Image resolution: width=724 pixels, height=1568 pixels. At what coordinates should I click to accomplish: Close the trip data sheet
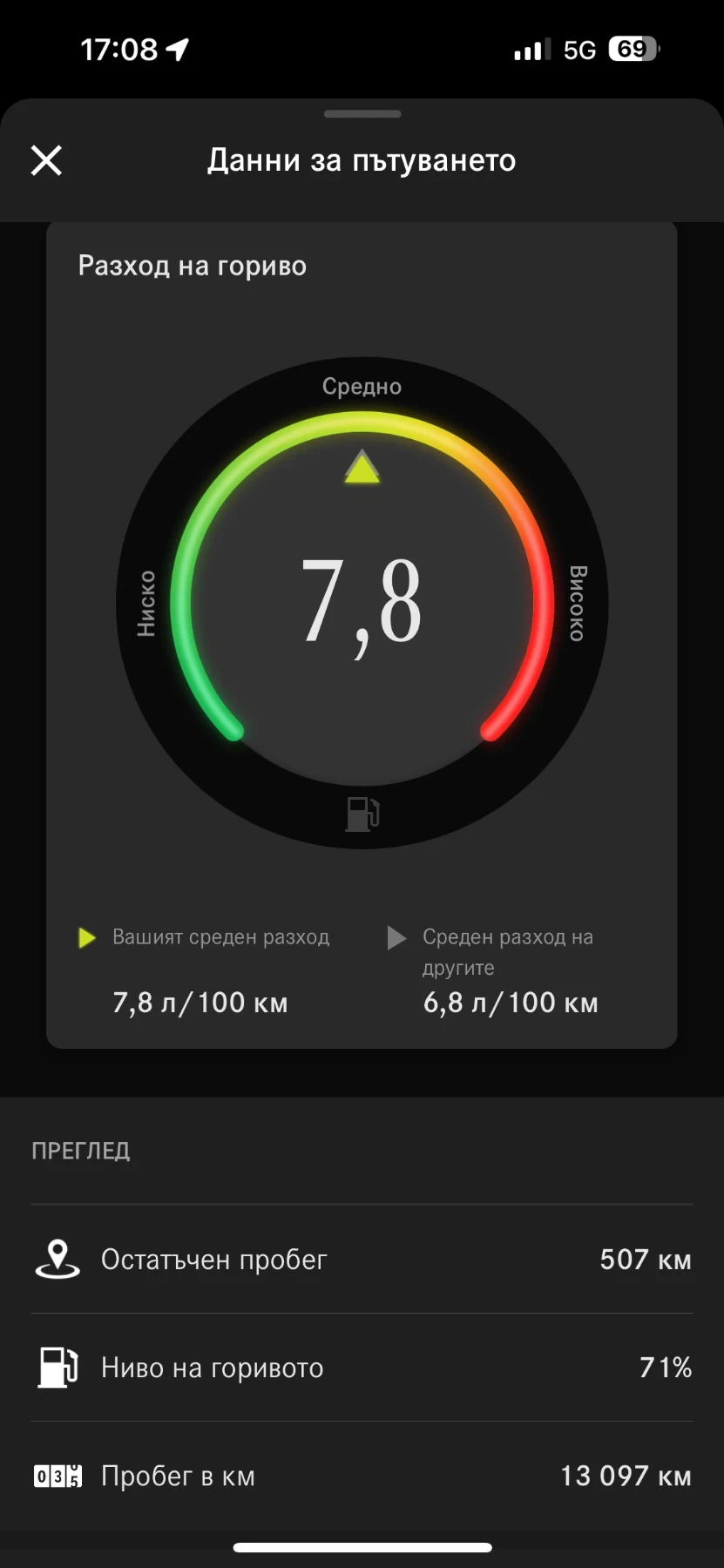point(46,160)
